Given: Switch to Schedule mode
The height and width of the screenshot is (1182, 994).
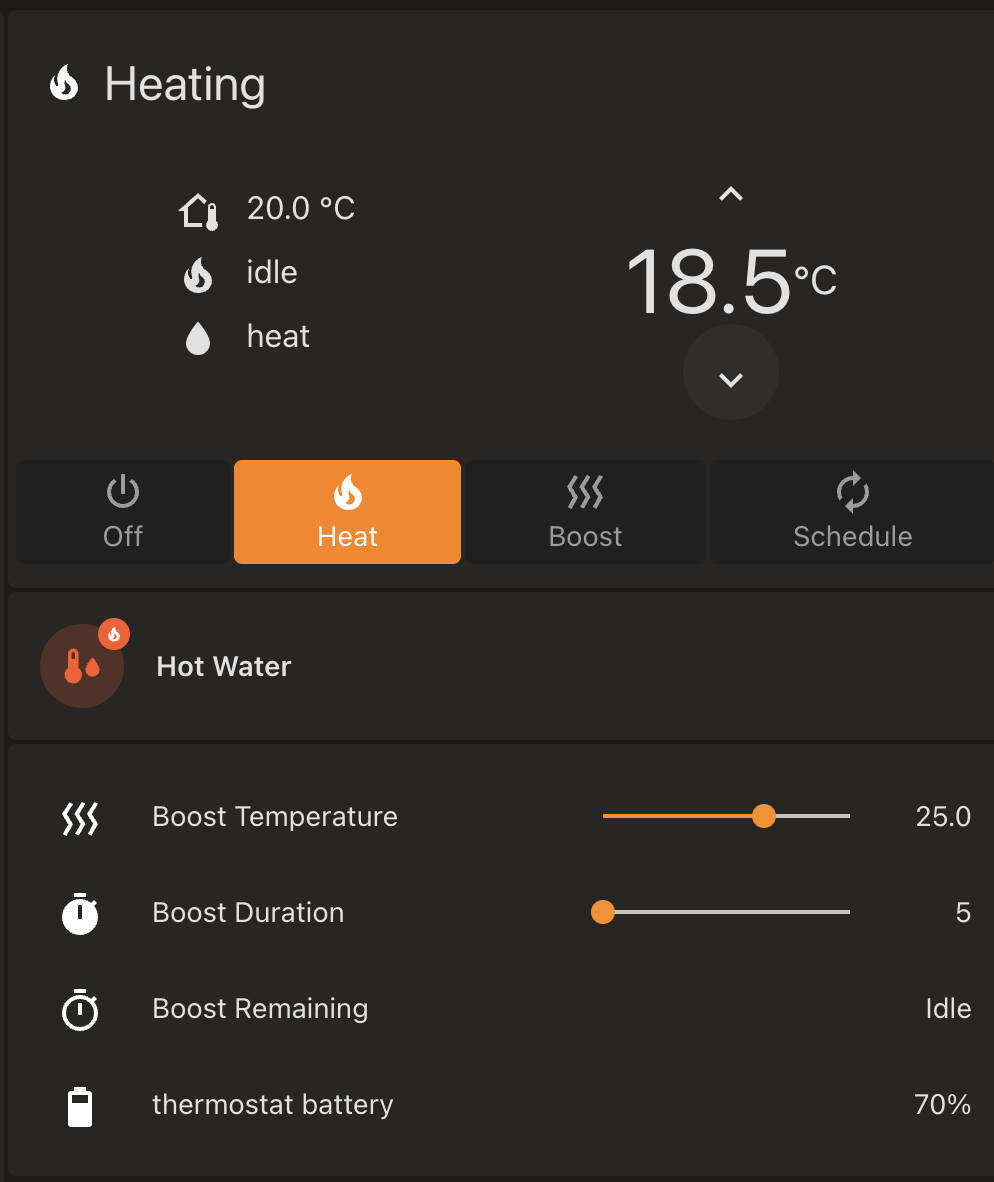Looking at the screenshot, I should pyautogui.click(x=852, y=512).
